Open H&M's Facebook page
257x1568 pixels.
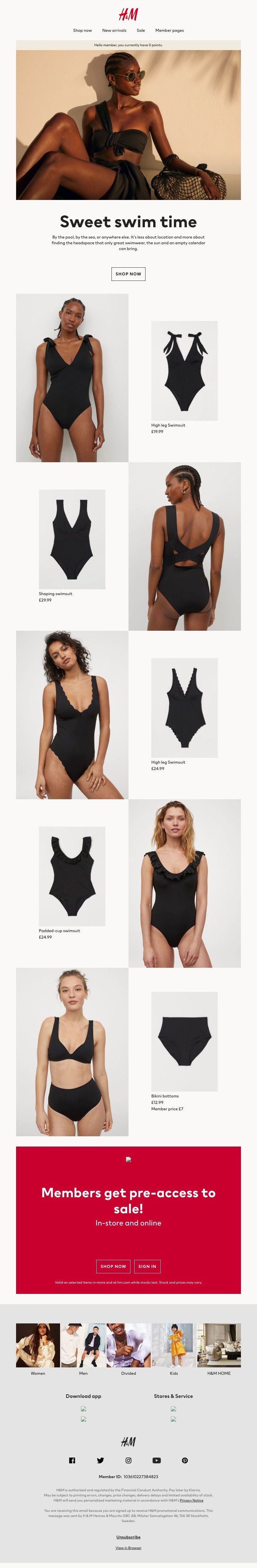[x=72, y=1460]
